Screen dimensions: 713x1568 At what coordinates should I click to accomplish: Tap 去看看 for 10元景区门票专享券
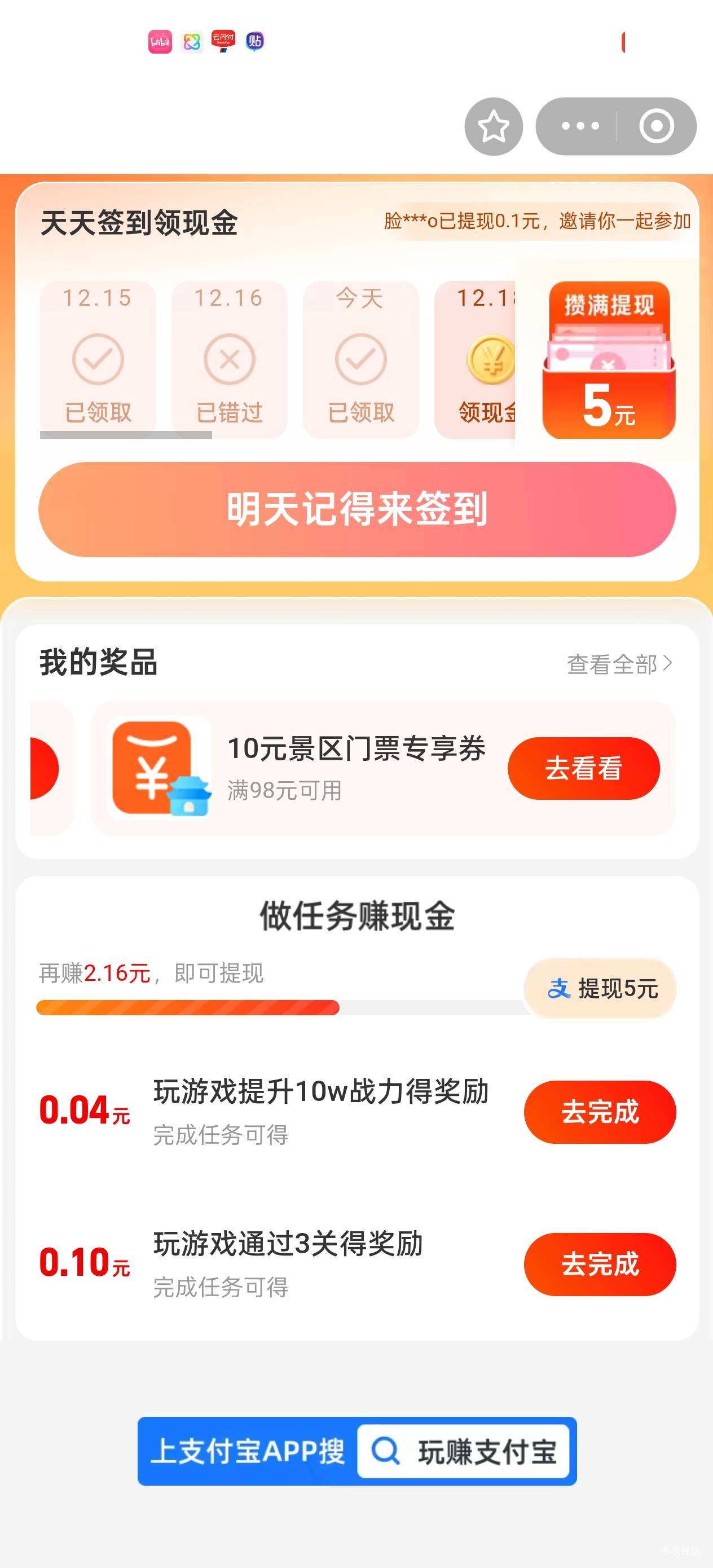[583, 768]
